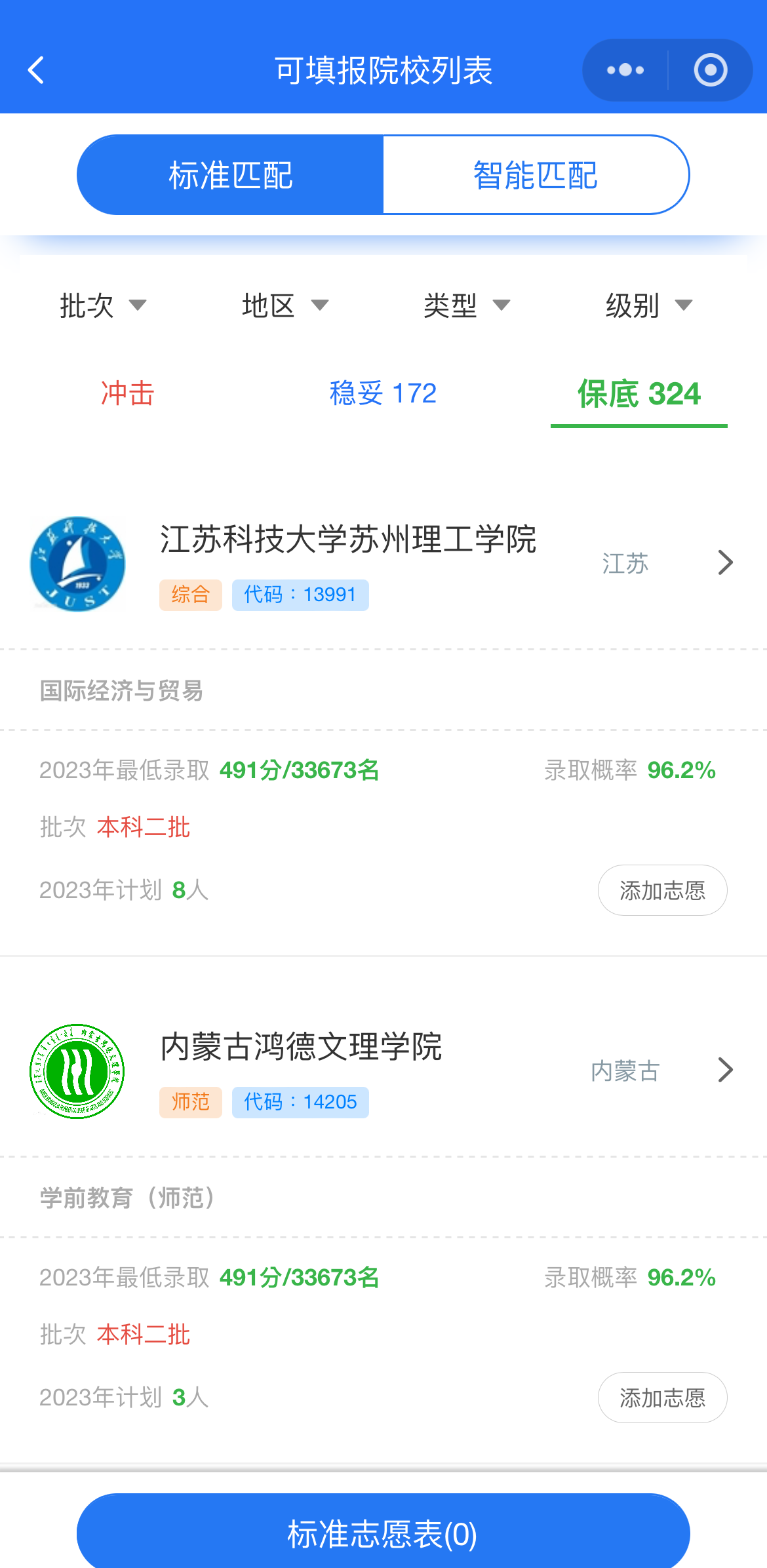The width and height of the screenshot is (767, 1568).
Task: Add 学前教育（师范） via 添加志愿
Action: tap(662, 1398)
